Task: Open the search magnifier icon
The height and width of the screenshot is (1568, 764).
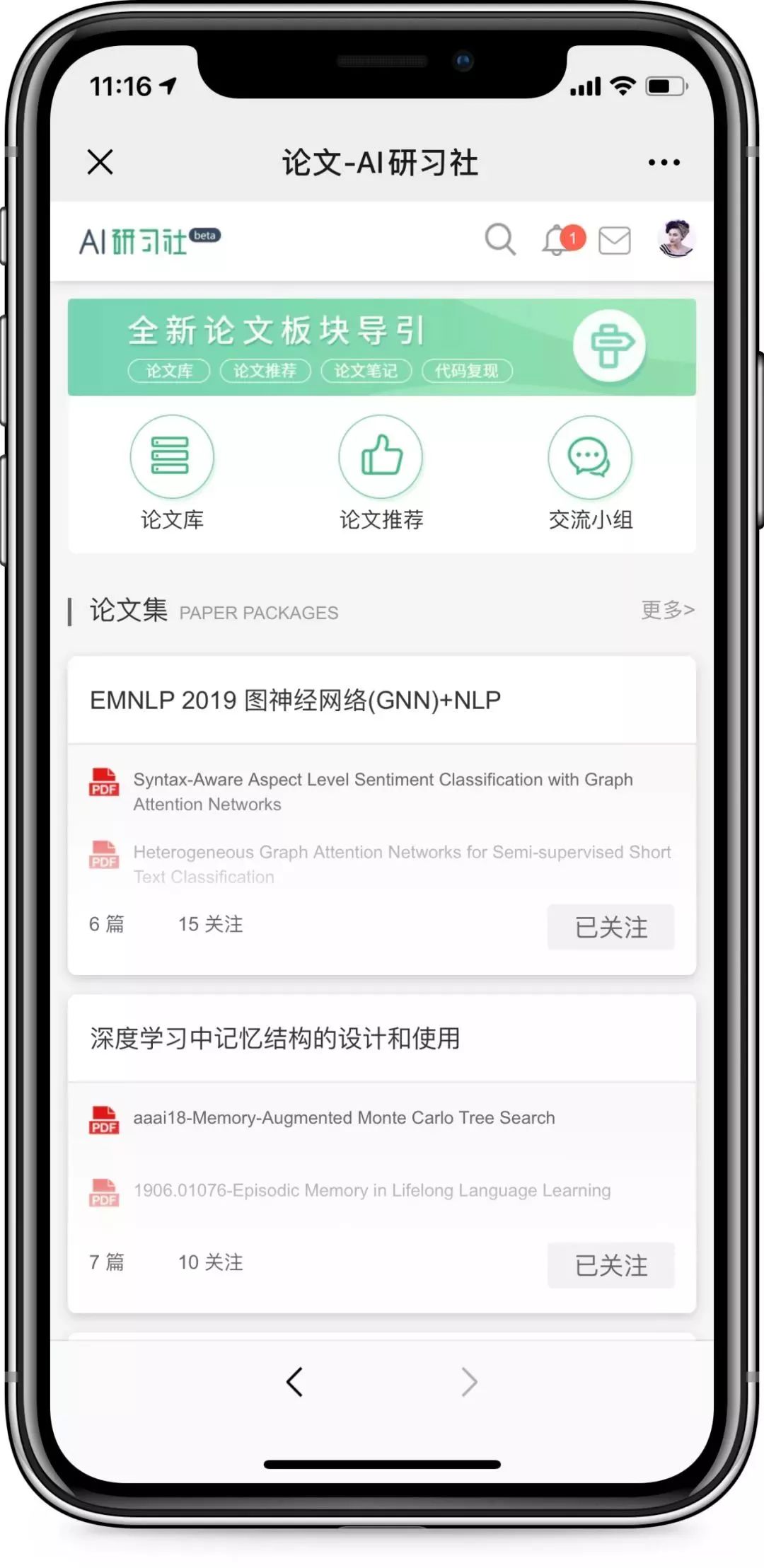Action: click(499, 239)
